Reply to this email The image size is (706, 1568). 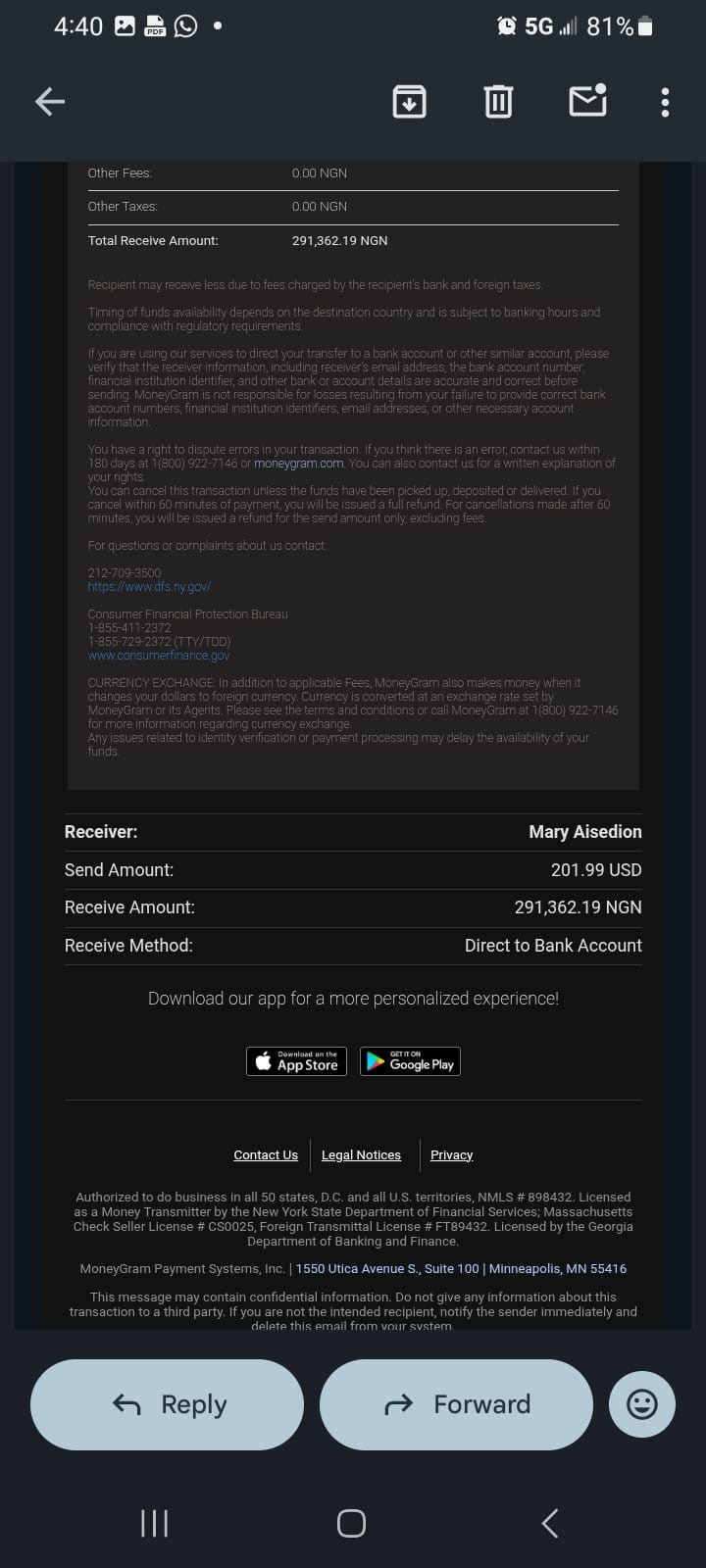(x=168, y=1404)
